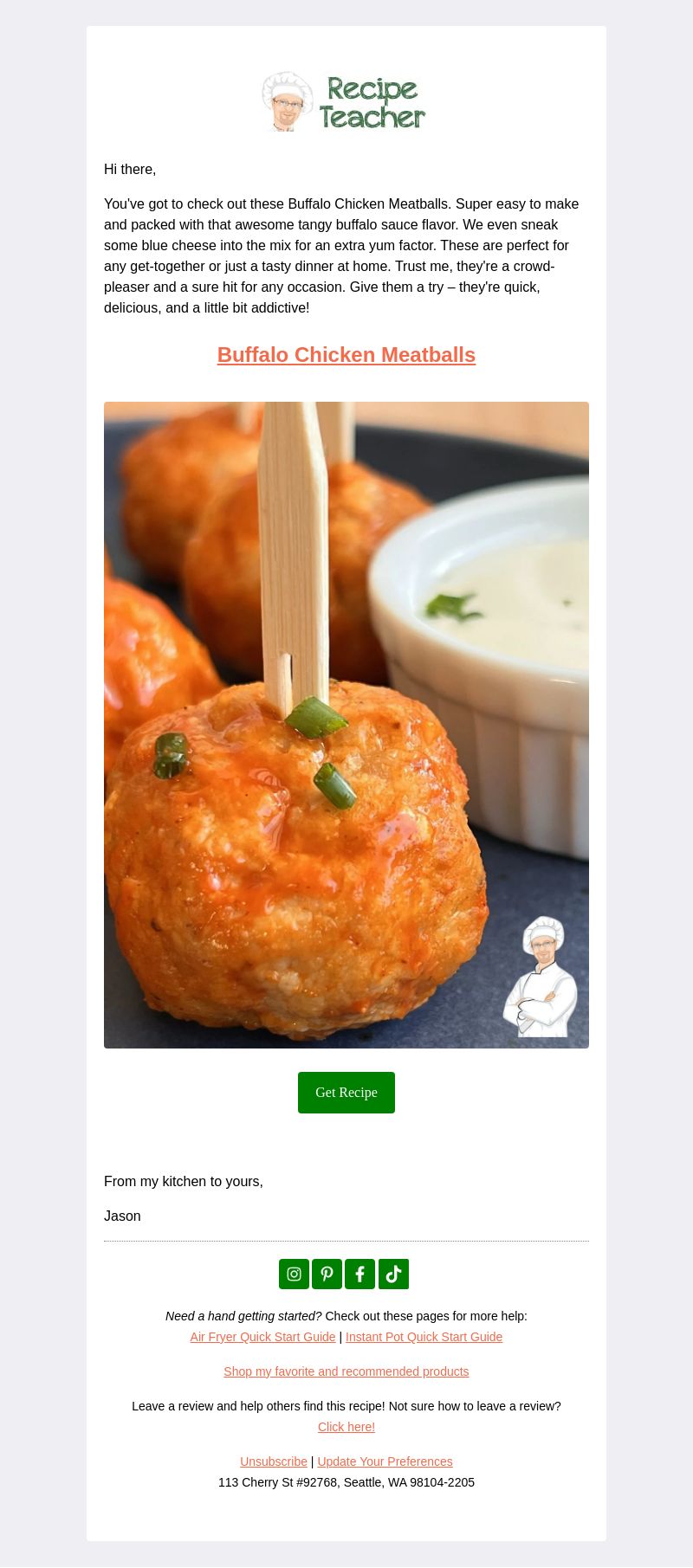Image resolution: width=693 pixels, height=1568 pixels.
Task: Open the Pinterest icon
Action: click(327, 1274)
